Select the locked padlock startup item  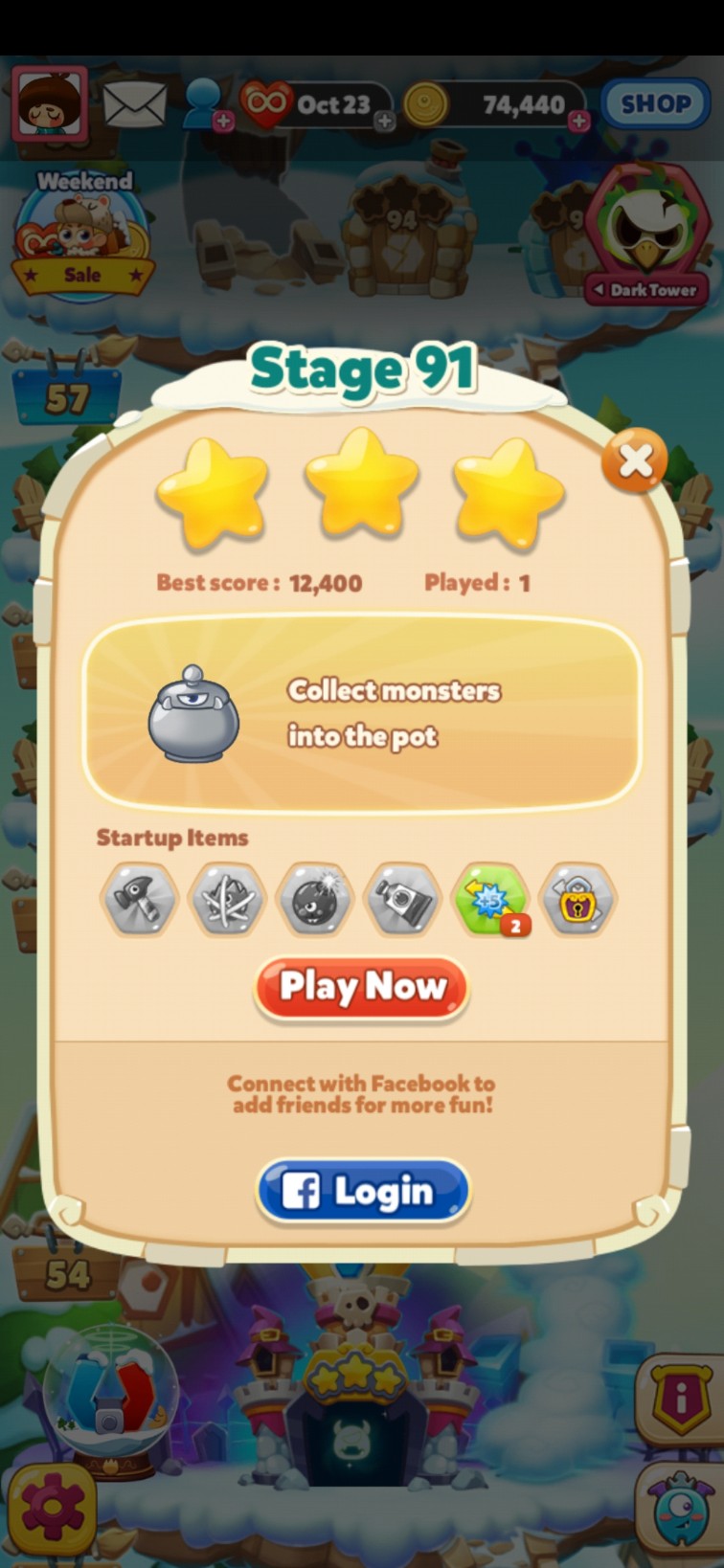coord(577,899)
